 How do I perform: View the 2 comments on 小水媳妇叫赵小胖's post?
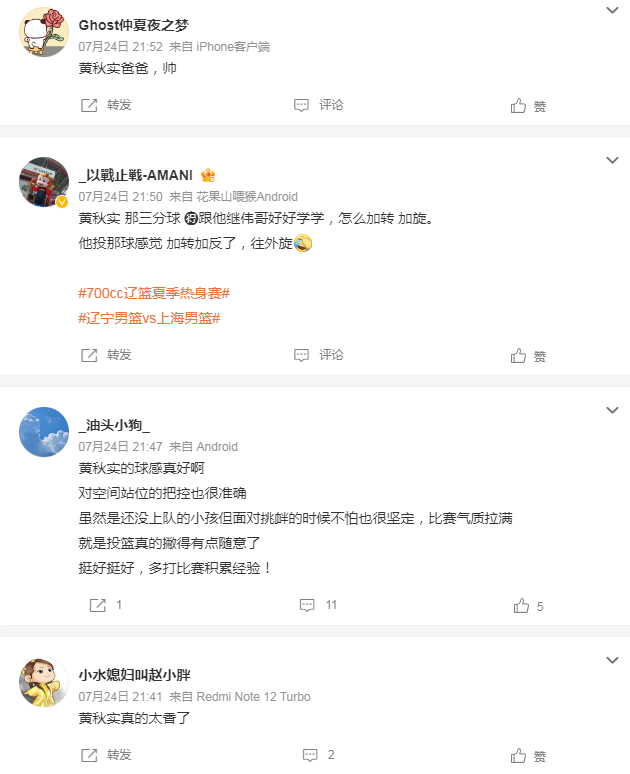click(318, 755)
